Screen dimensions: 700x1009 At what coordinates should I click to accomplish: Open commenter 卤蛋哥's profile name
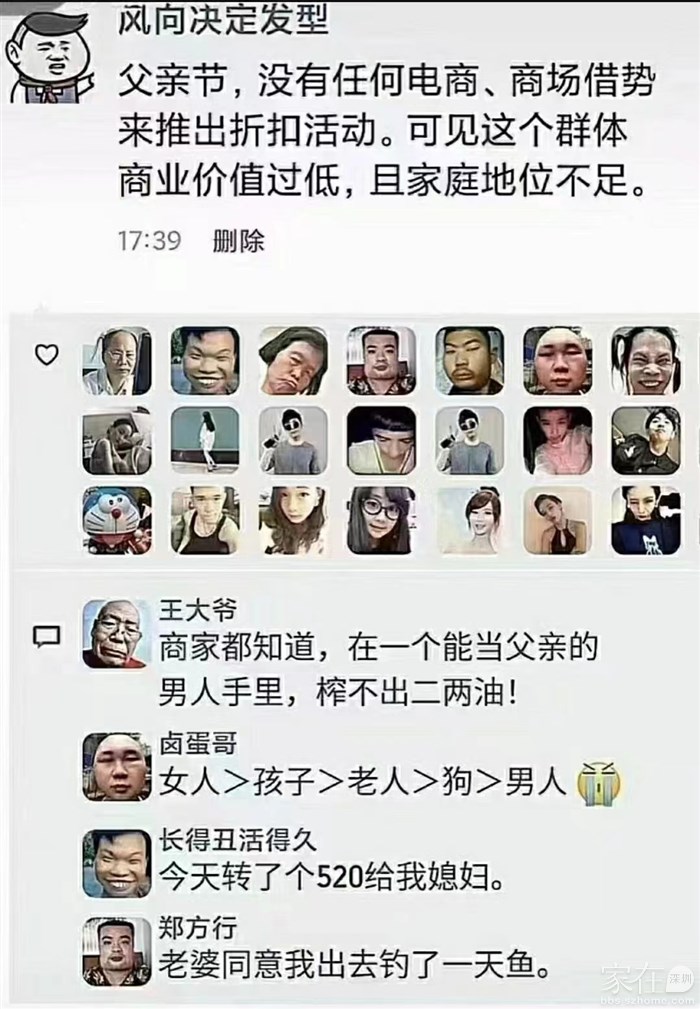point(199,745)
